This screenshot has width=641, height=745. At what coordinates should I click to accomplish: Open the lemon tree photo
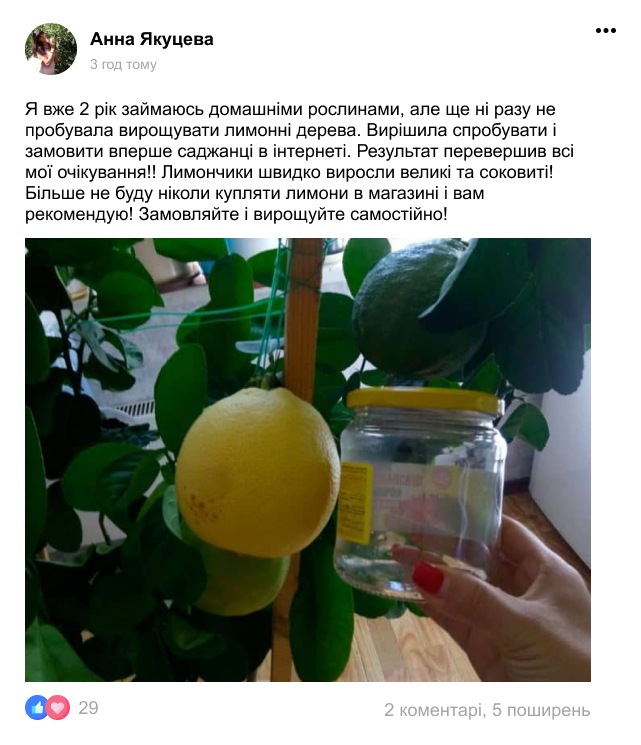308,460
